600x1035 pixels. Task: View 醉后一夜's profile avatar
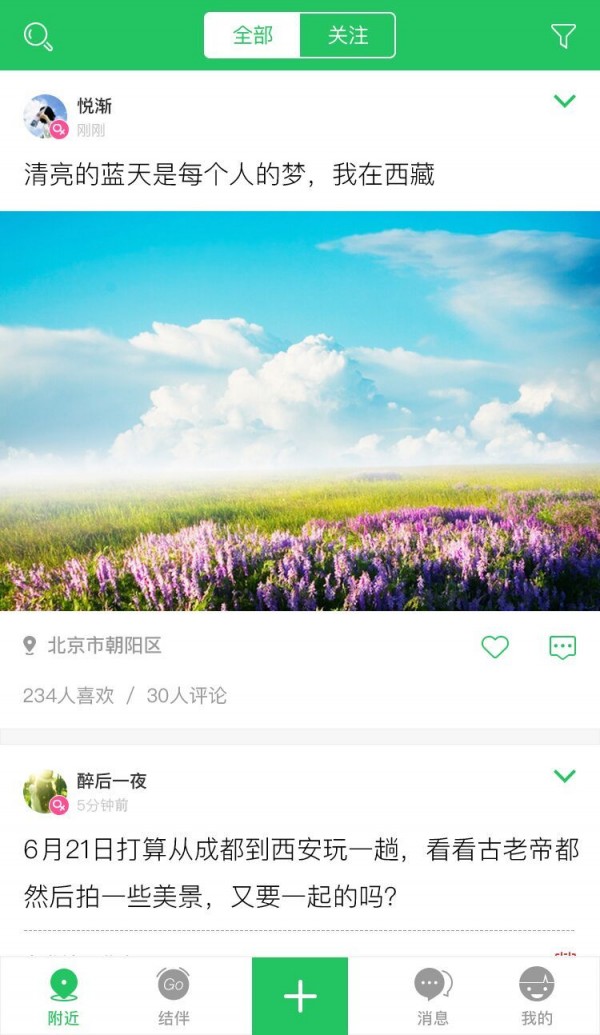tap(45, 792)
